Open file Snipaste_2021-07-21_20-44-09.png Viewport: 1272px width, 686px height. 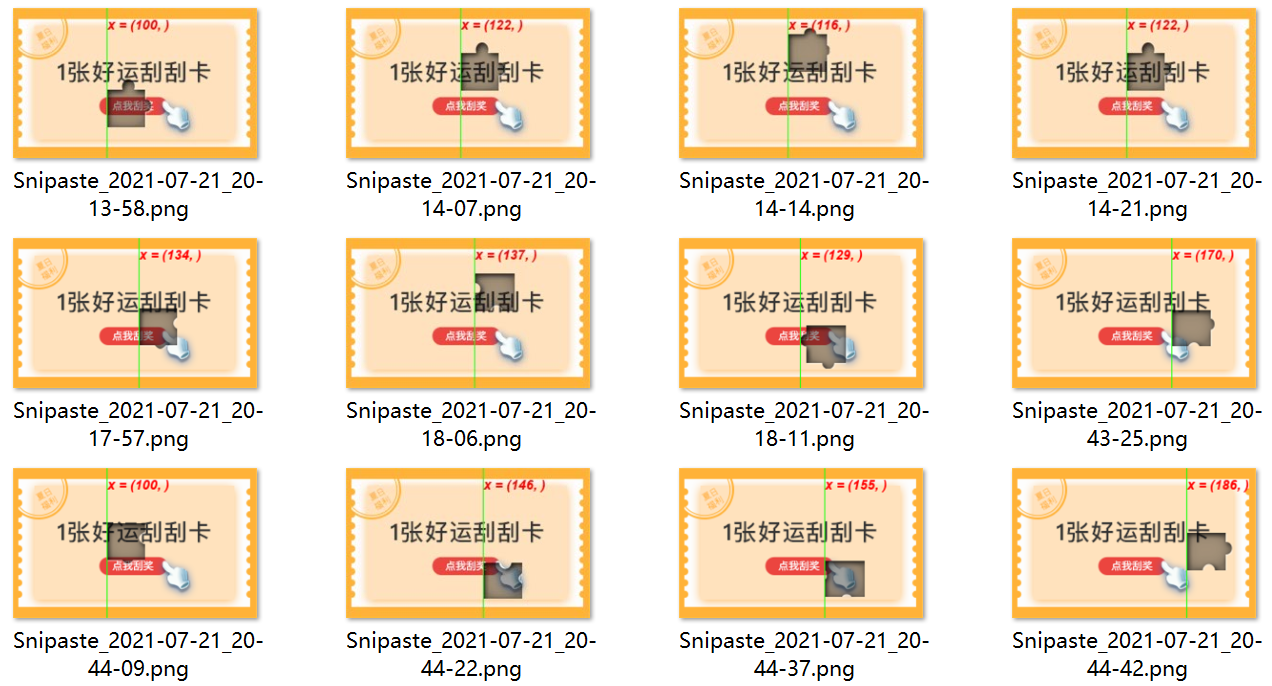135,543
